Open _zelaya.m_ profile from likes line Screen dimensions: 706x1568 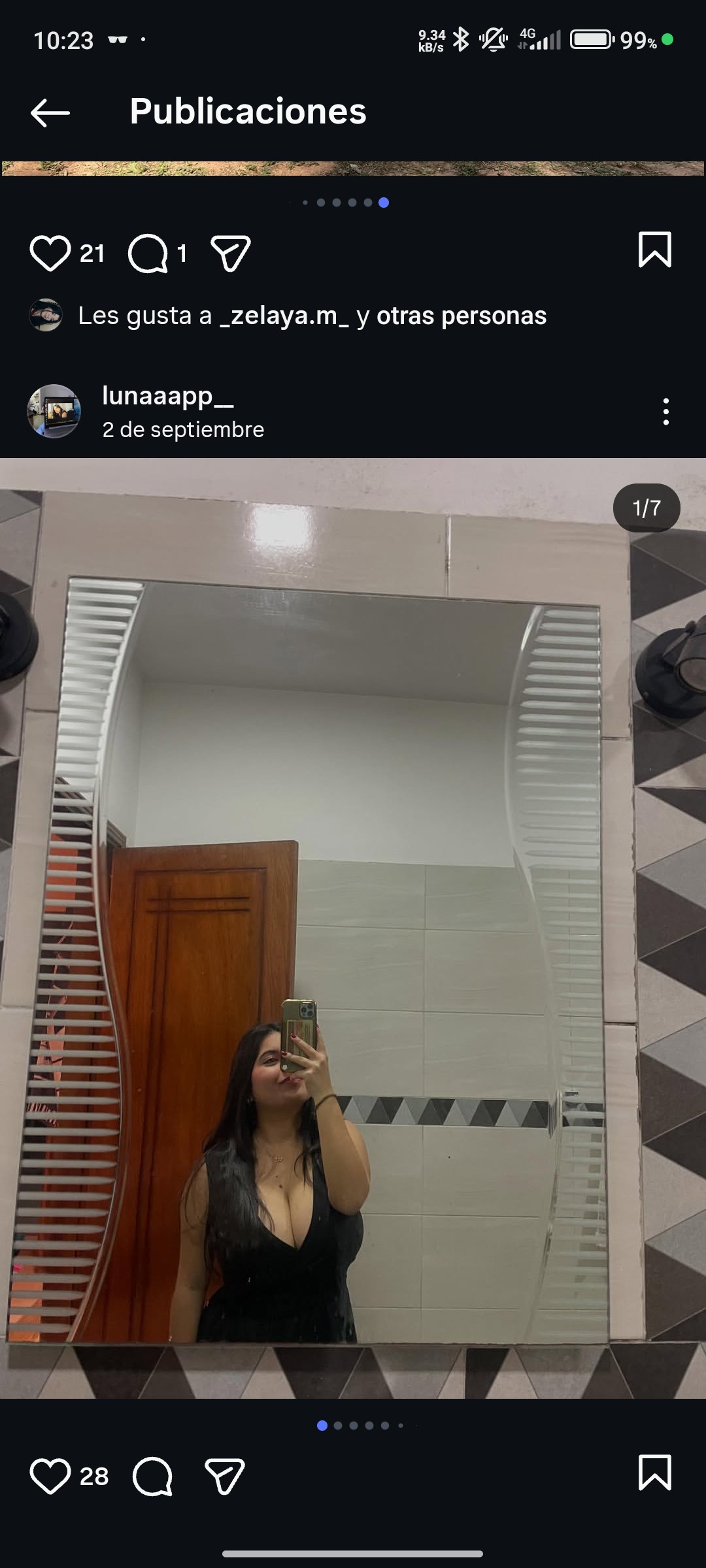point(284,316)
